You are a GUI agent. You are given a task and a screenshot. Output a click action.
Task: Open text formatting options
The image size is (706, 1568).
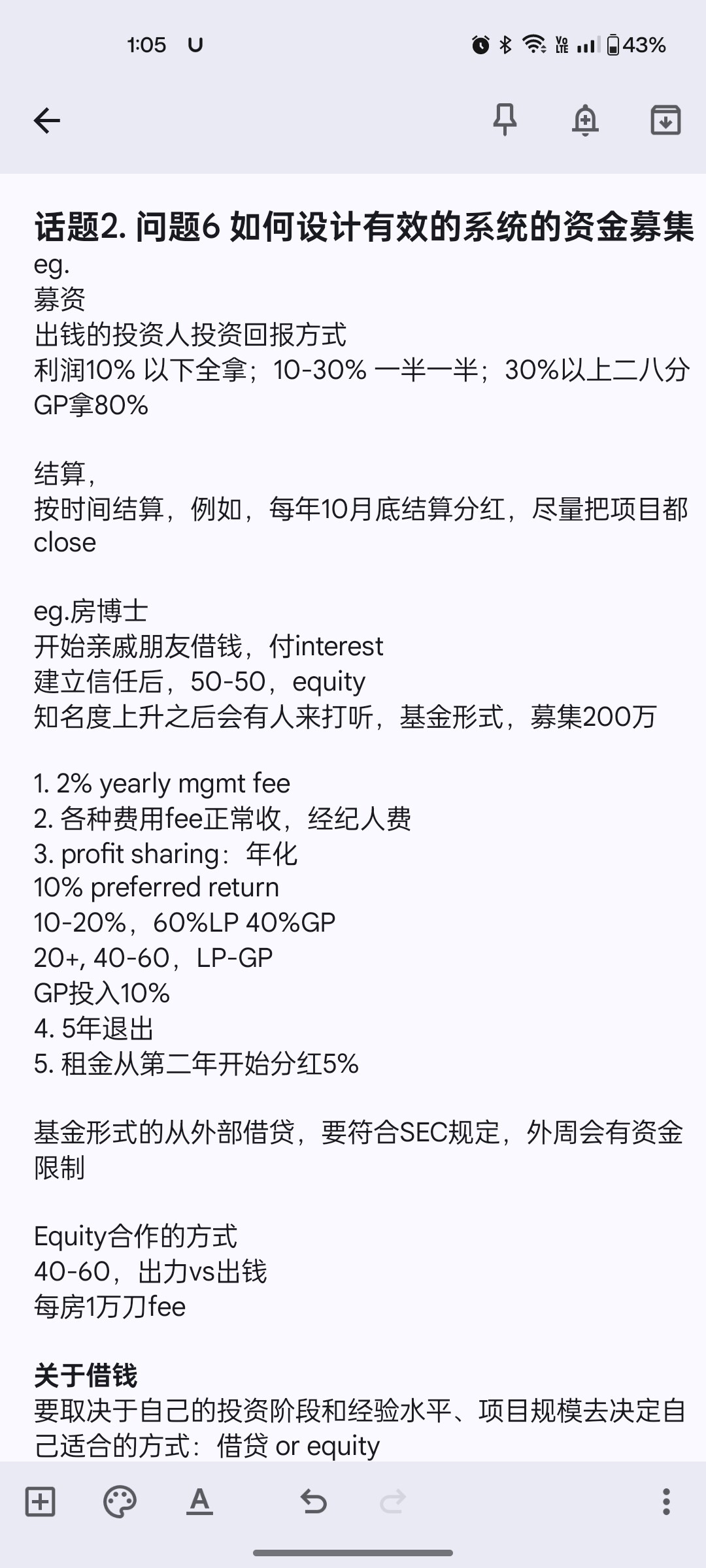199,1501
